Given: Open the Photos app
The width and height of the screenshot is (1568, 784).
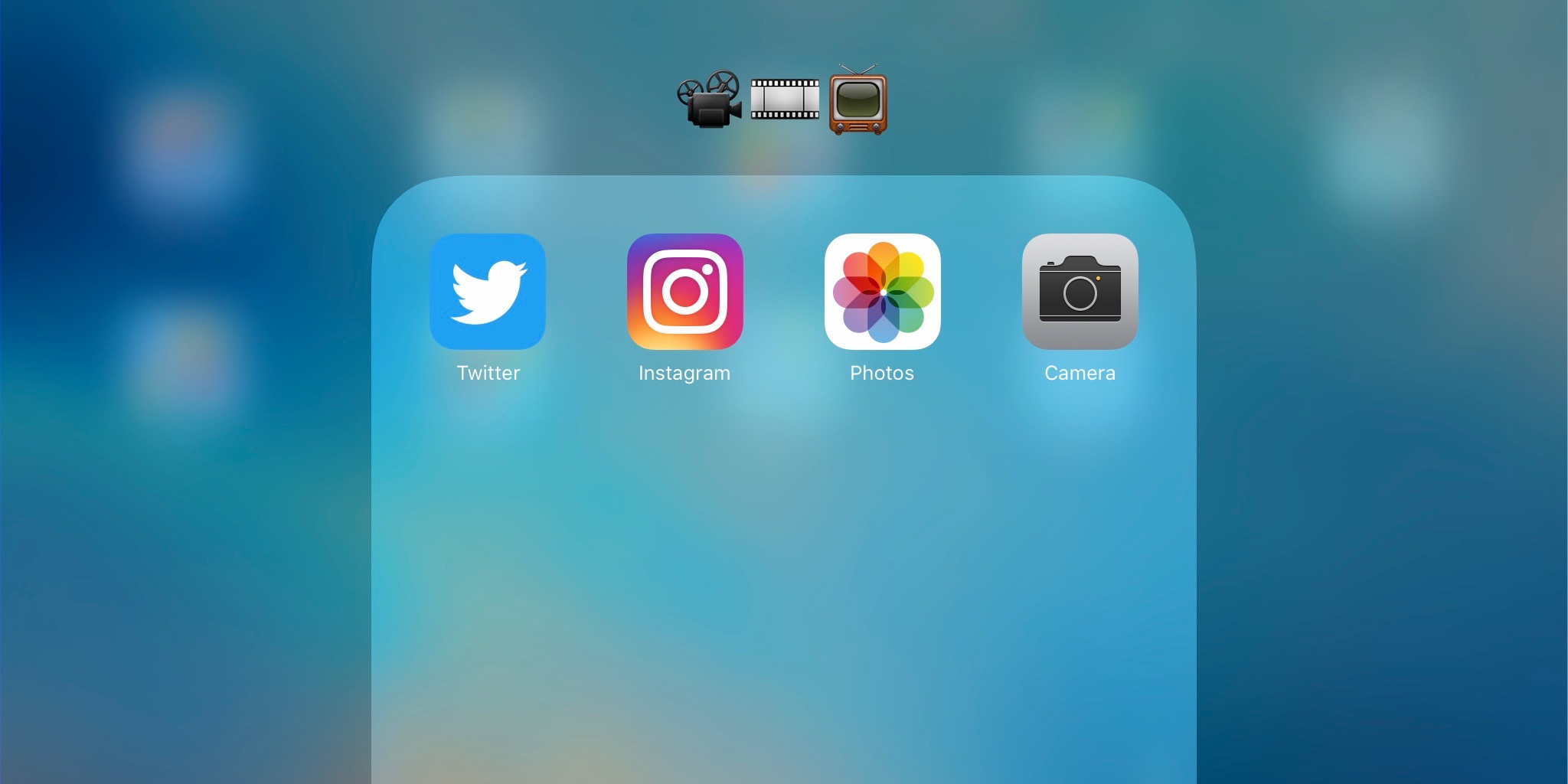Looking at the screenshot, I should pos(882,292).
